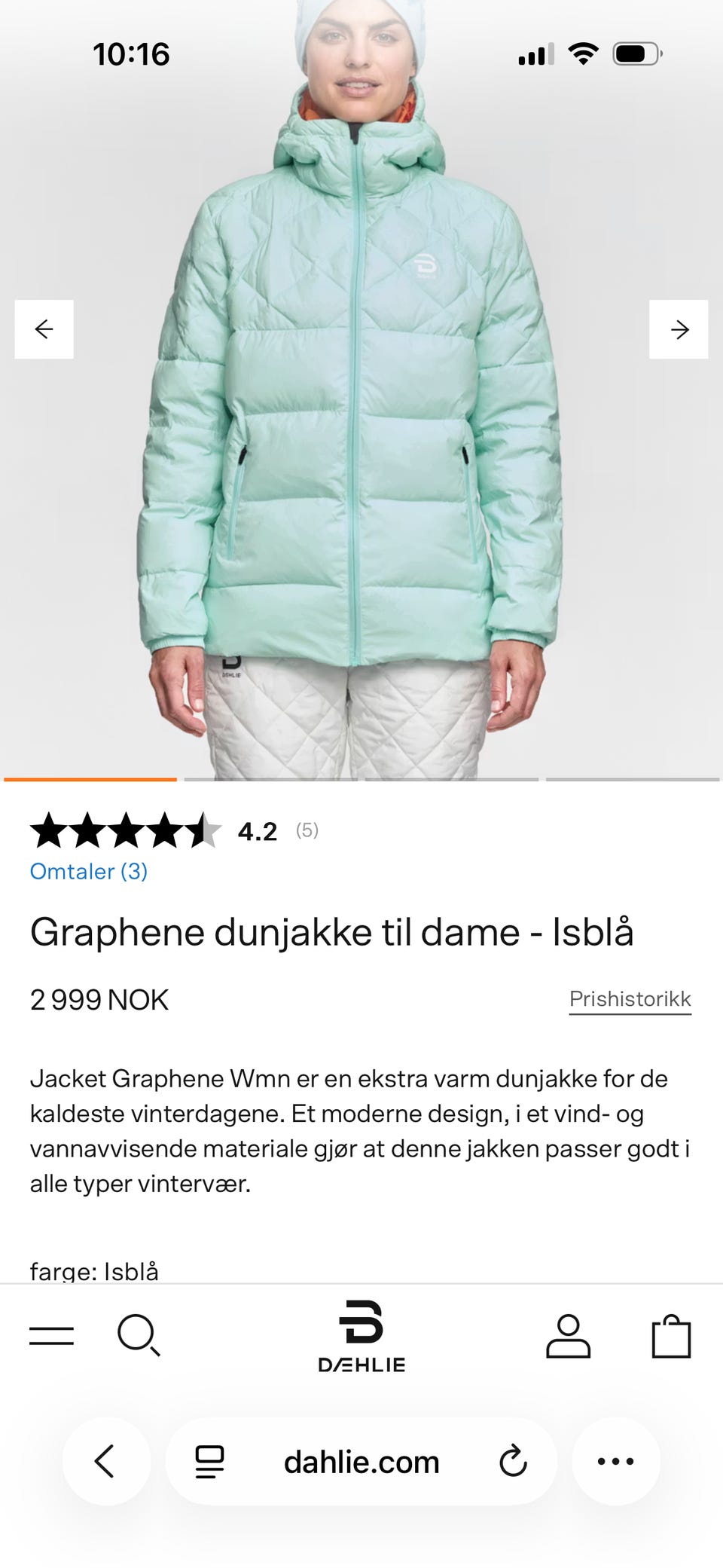The height and width of the screenshot is (1568, 723).
Task: Open Omtaler (3) reviews
Action: pos(88,871)
